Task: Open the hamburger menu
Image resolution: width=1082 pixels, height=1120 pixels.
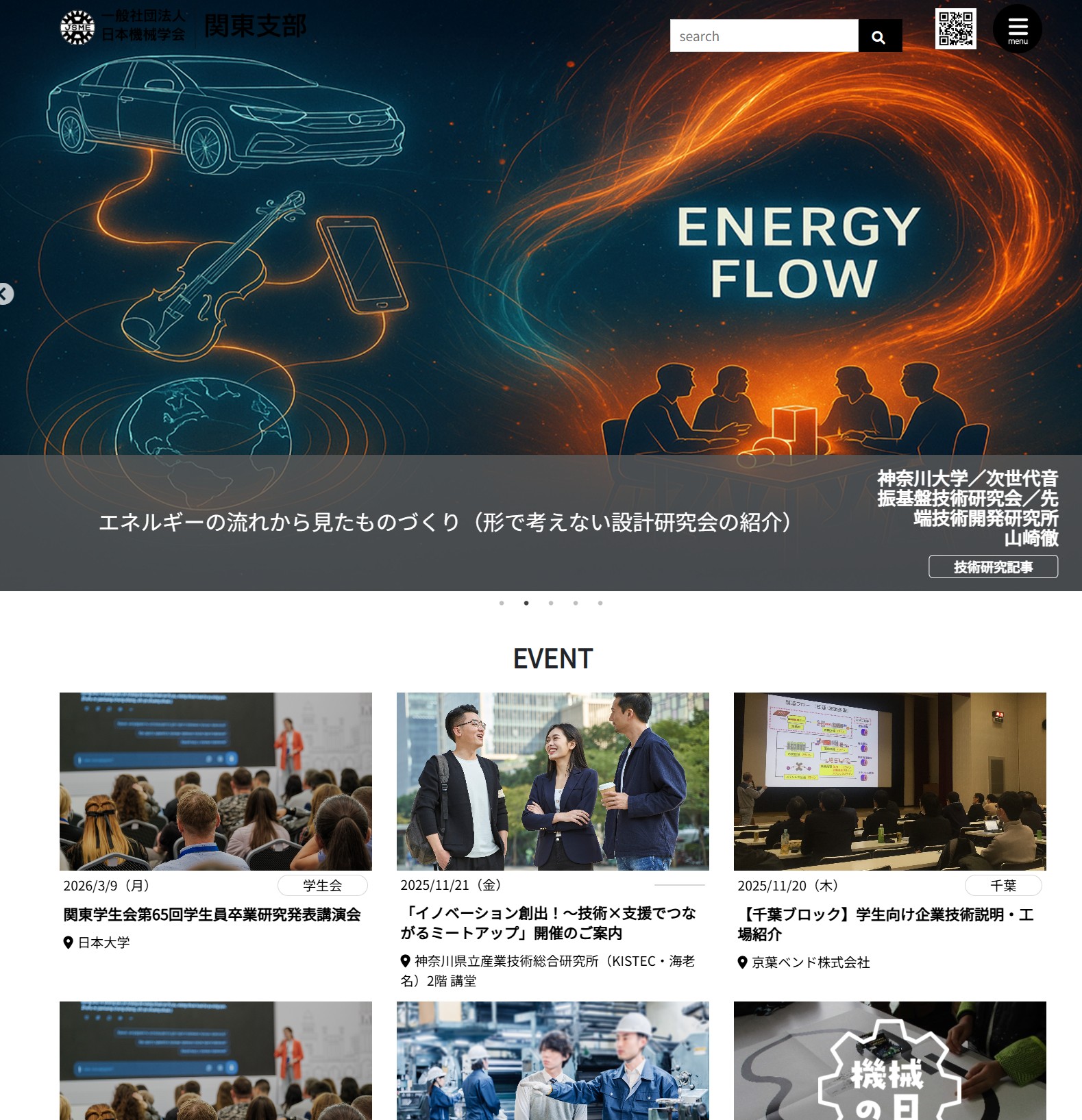Action: [1017, 29]
